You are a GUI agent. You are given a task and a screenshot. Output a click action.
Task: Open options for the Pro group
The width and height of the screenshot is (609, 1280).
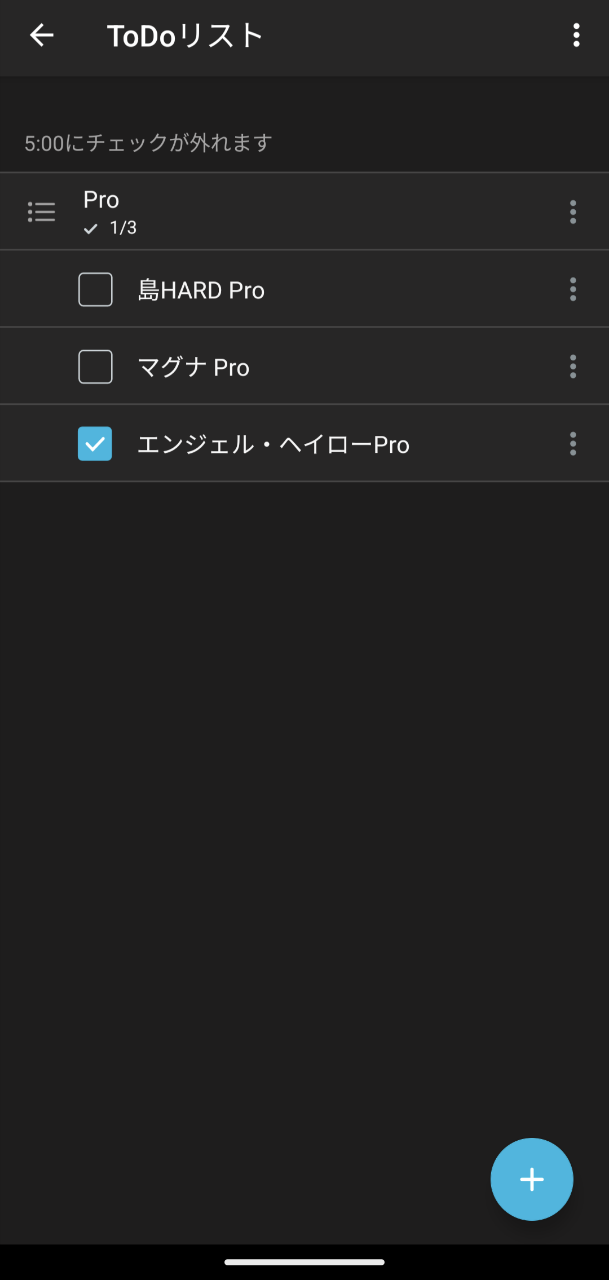coord(573,212)
